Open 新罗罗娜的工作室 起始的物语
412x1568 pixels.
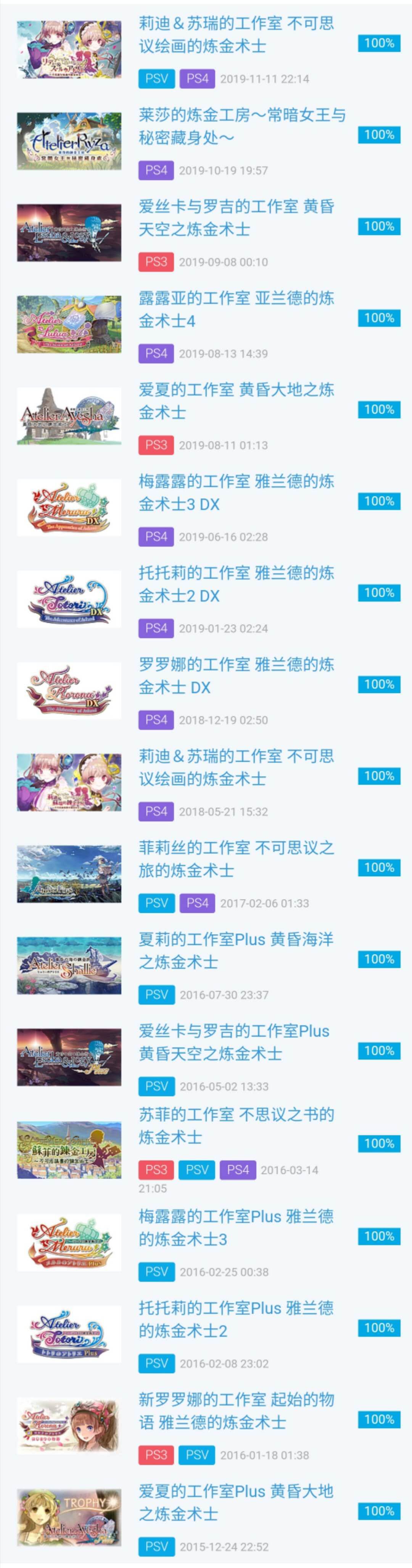point(236,1410)
